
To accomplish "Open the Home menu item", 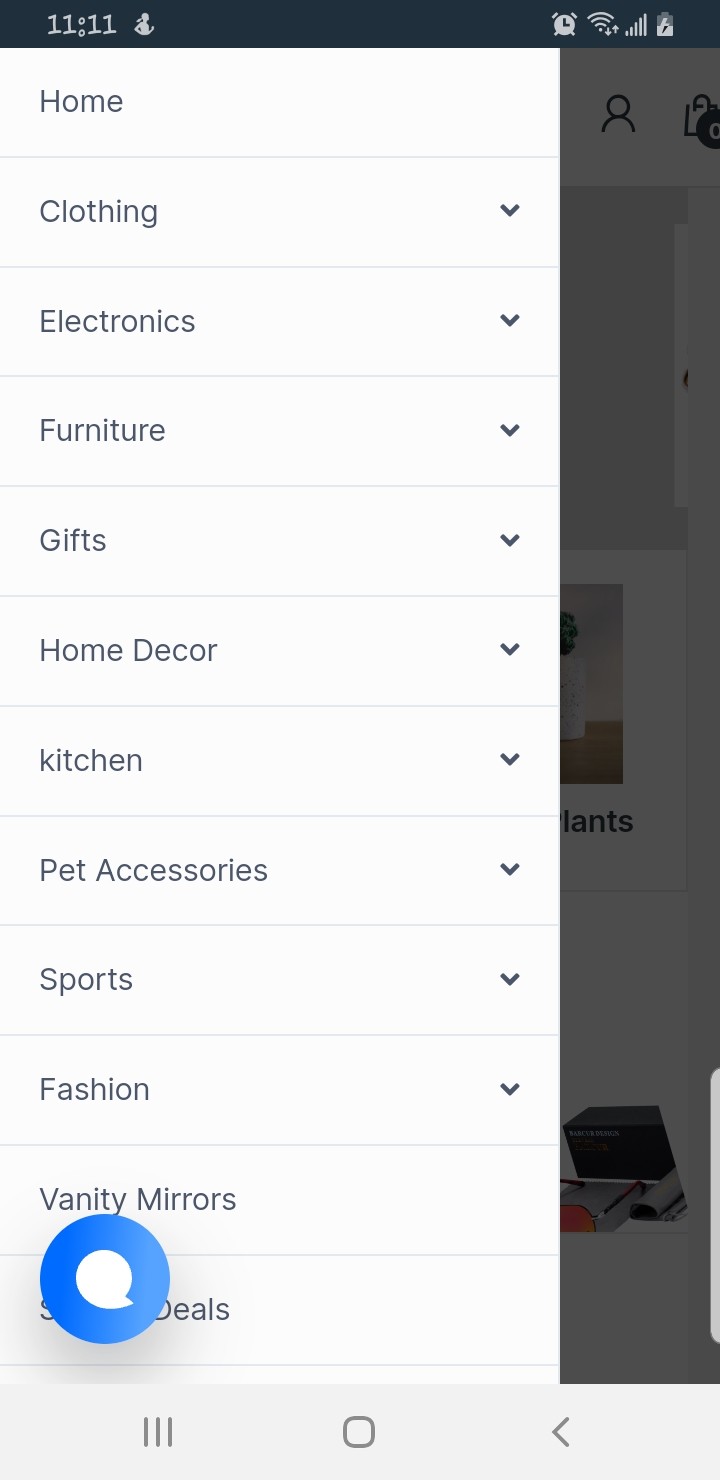I will click(x=81, y=102).
